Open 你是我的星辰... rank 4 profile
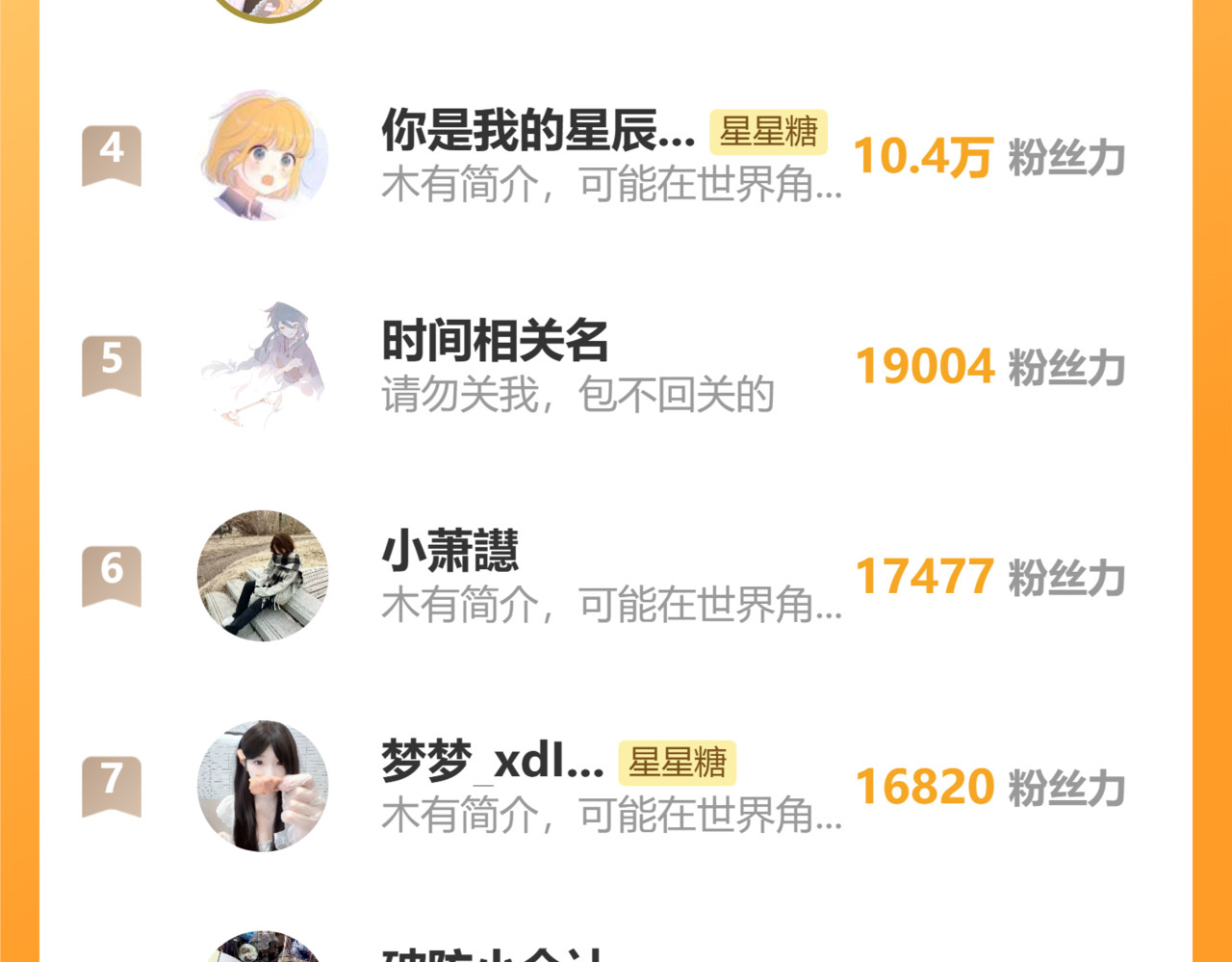 (x=537, y=131)
